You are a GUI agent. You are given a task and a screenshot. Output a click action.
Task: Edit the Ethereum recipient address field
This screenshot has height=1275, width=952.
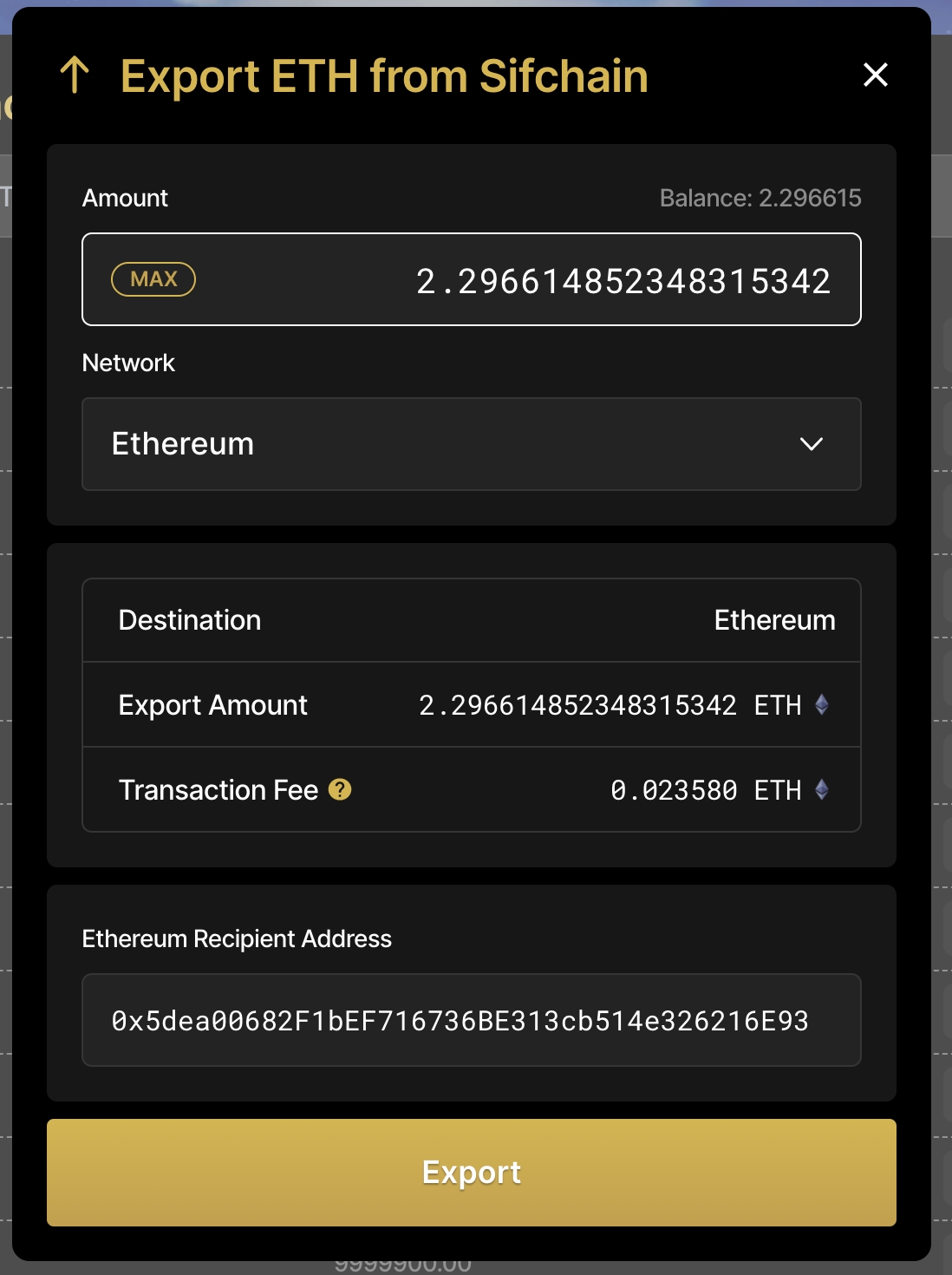(471, 1020)
